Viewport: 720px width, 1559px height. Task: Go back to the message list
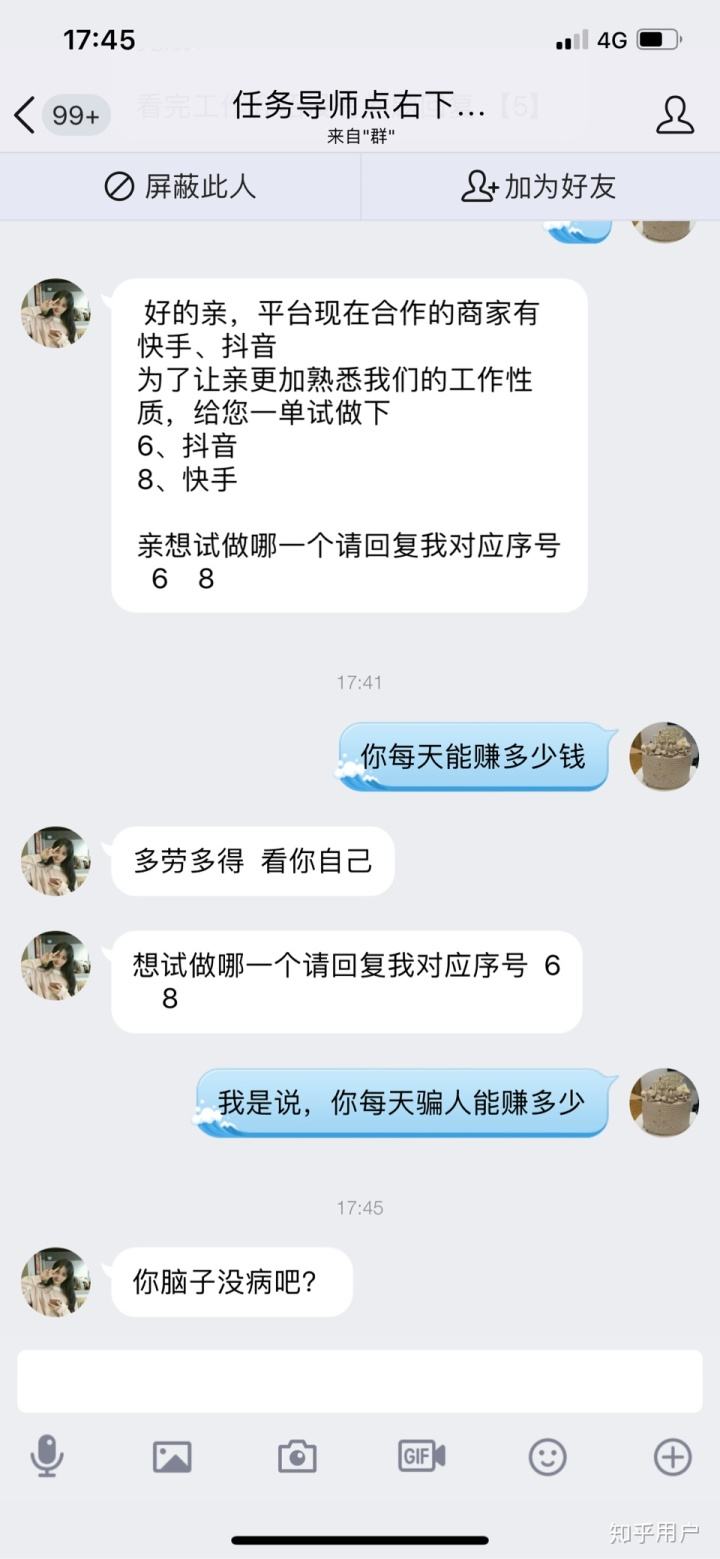(x=26, y=115)
